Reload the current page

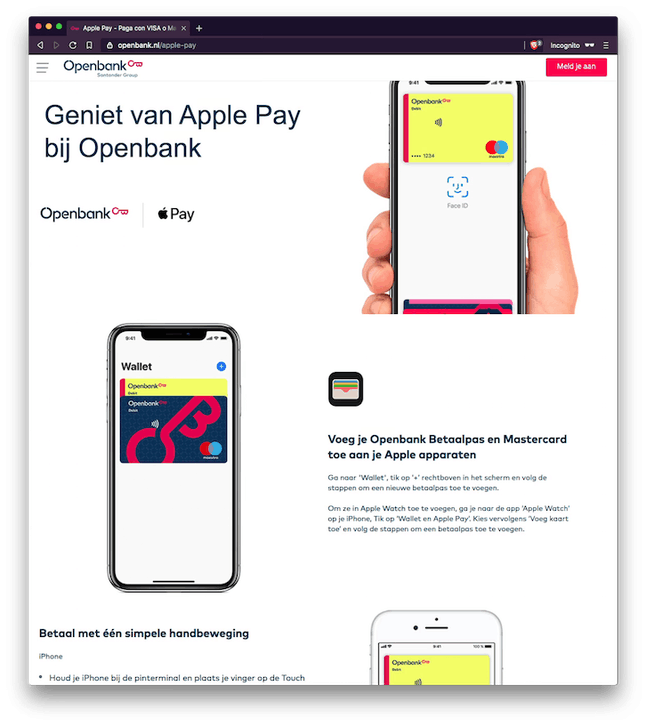coord(71,45)
